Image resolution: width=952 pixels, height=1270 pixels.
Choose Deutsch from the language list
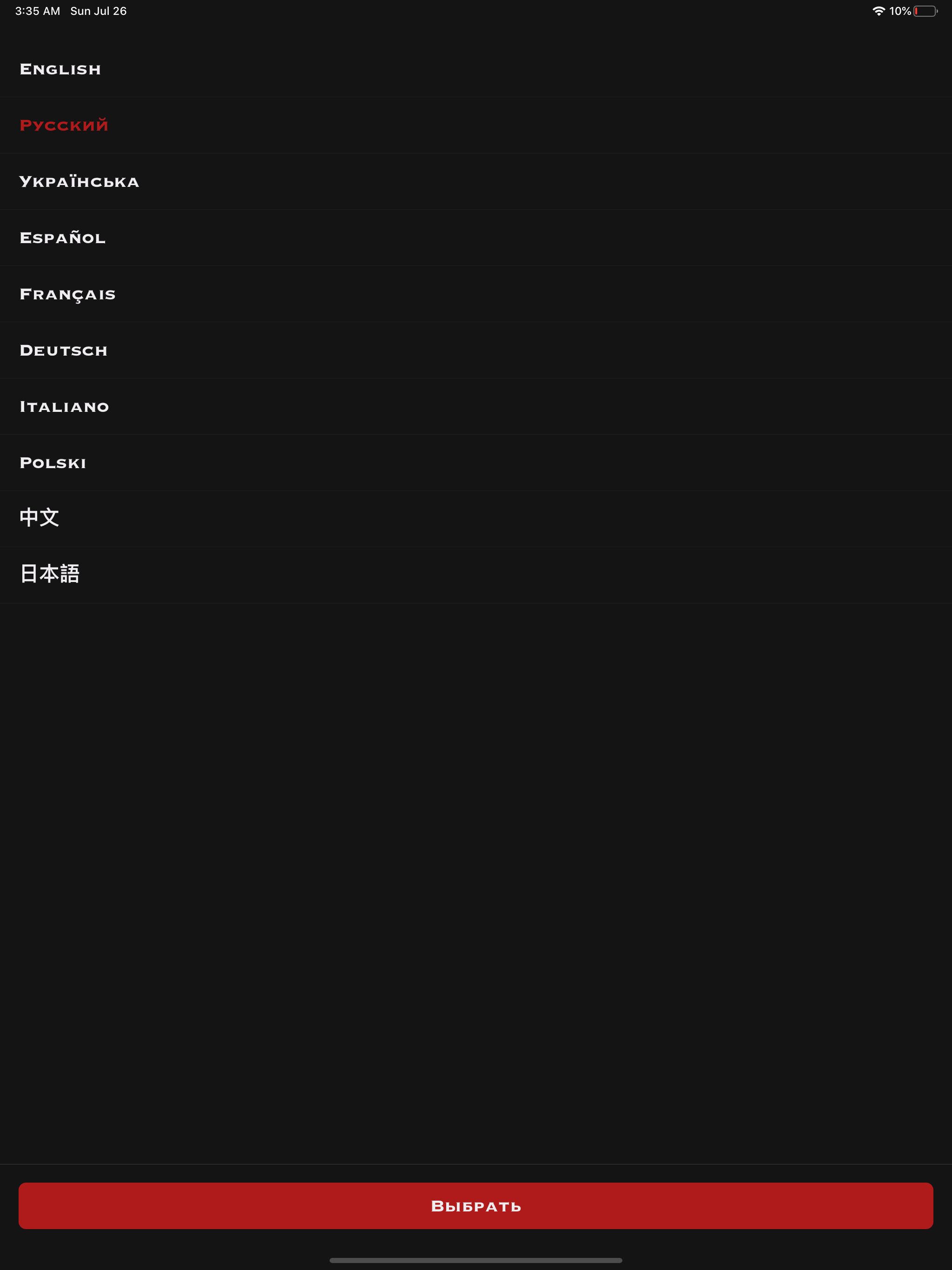(63, 350)
